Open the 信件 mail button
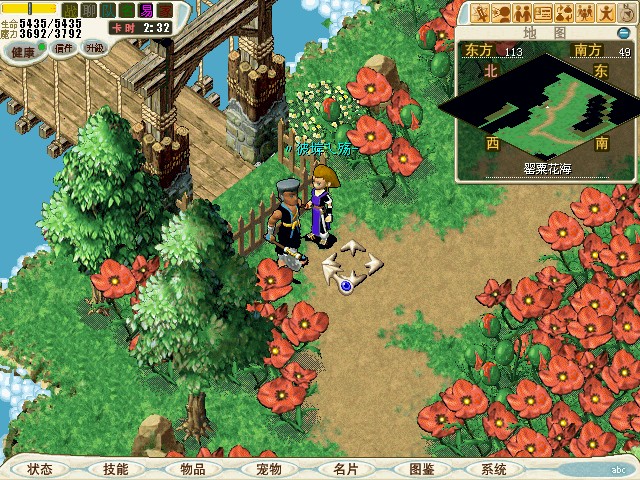Image resolution: width=640 pixels, height=480 pixels. (64, 48)
